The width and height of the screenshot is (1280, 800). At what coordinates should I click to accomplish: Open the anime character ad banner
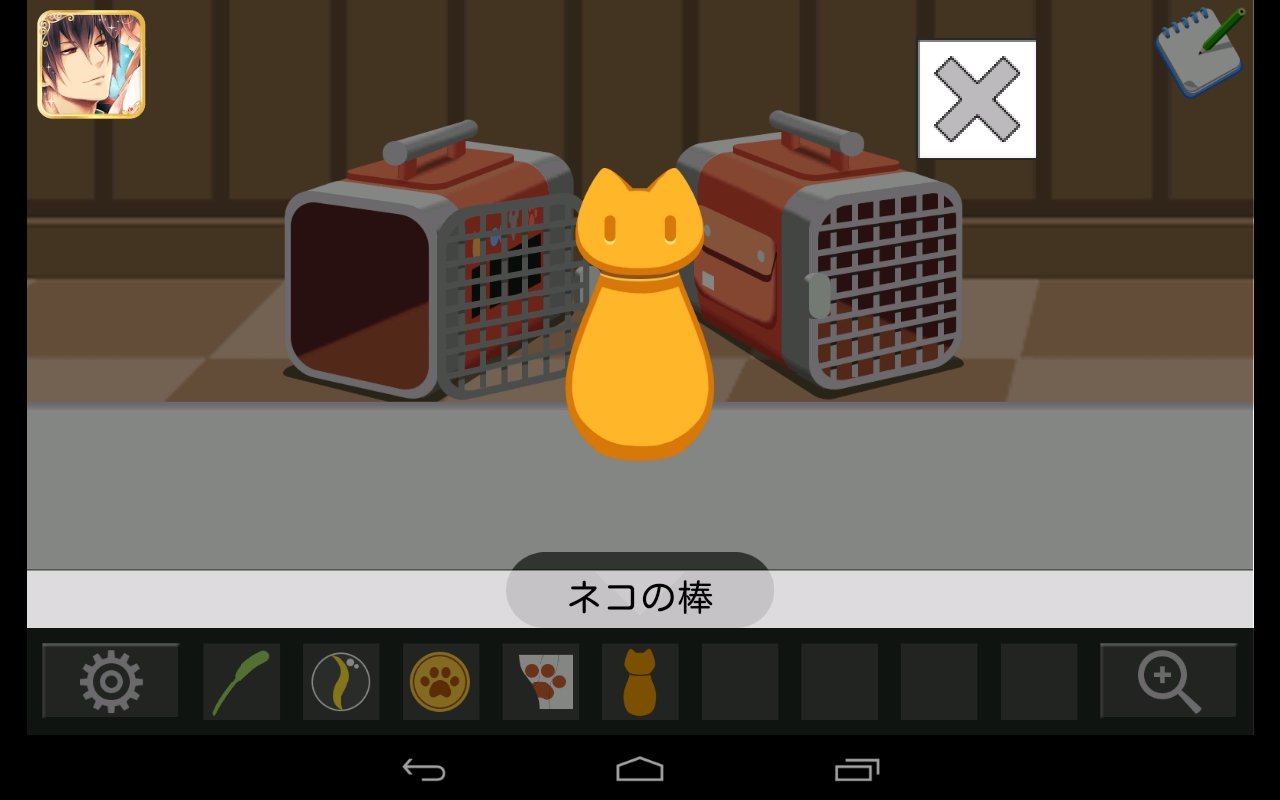(91, 64)
